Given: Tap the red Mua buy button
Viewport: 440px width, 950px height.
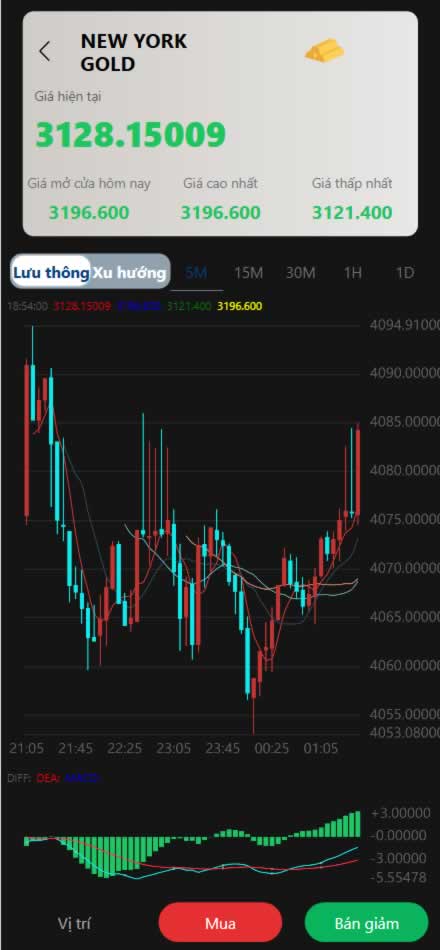Looking at the screenshot, I should pyautogui.click(x=220, y=923).
